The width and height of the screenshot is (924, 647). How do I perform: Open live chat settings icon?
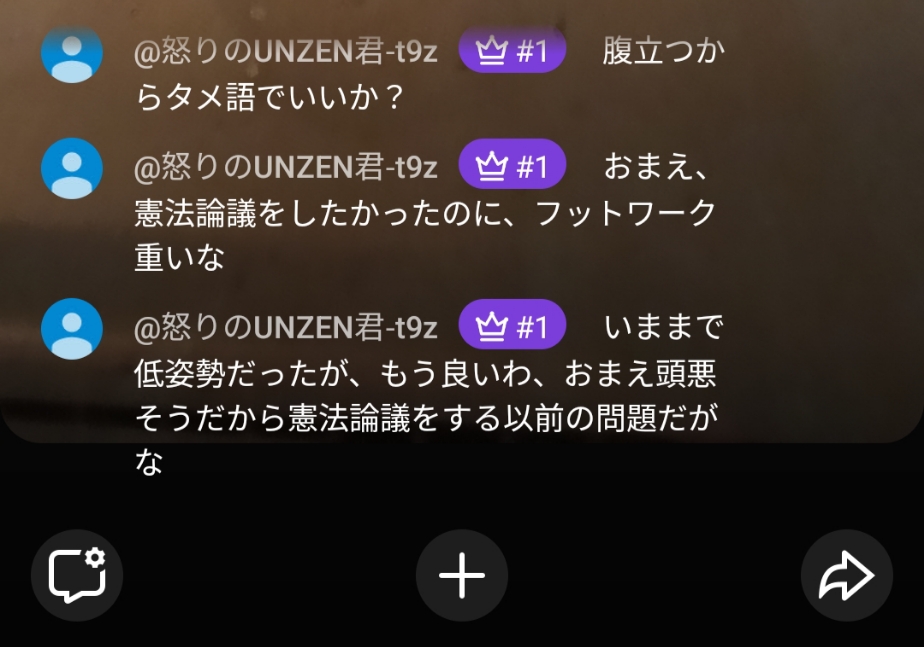pos(77,576)
